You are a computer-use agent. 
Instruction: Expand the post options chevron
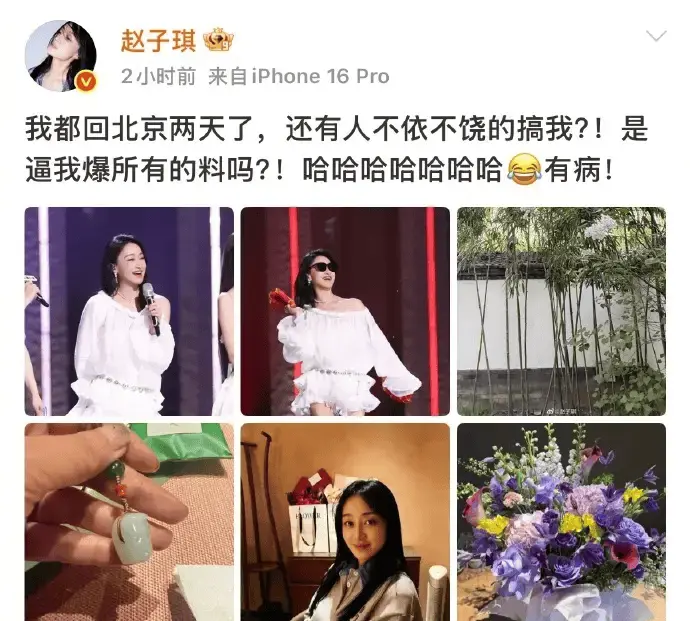655,37
